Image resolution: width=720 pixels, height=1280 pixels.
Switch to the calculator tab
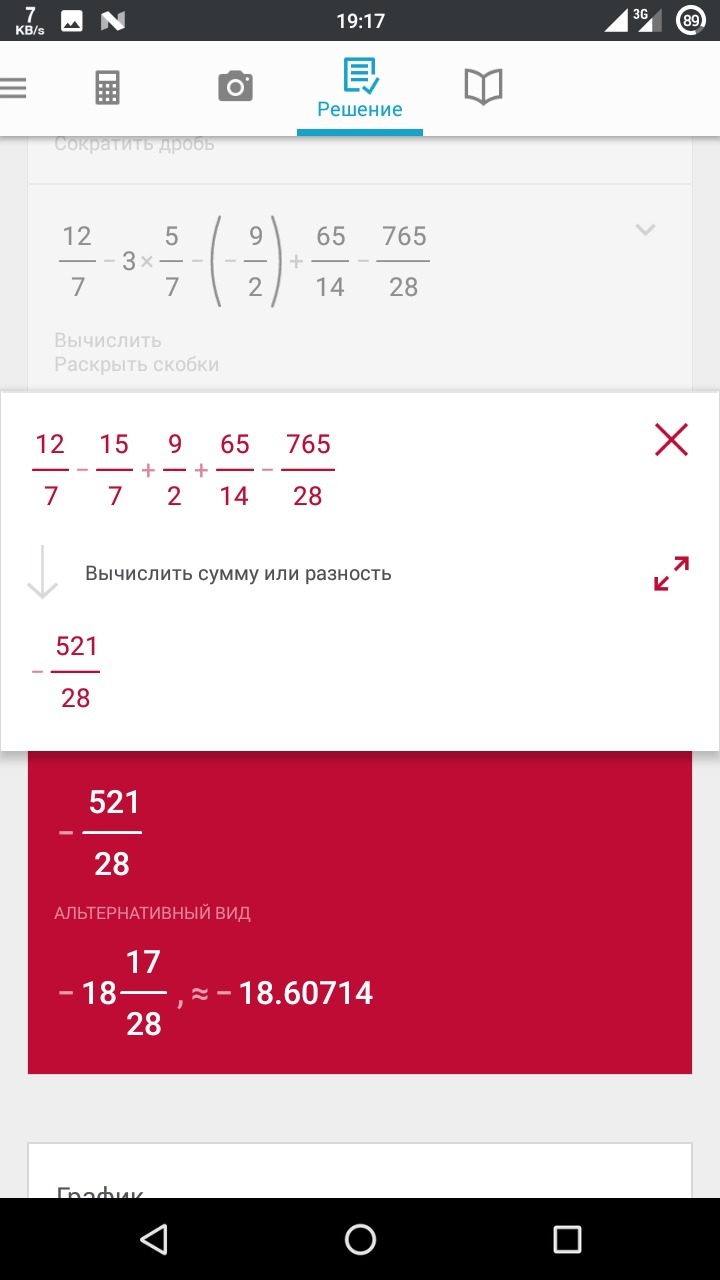click(108, 88)
